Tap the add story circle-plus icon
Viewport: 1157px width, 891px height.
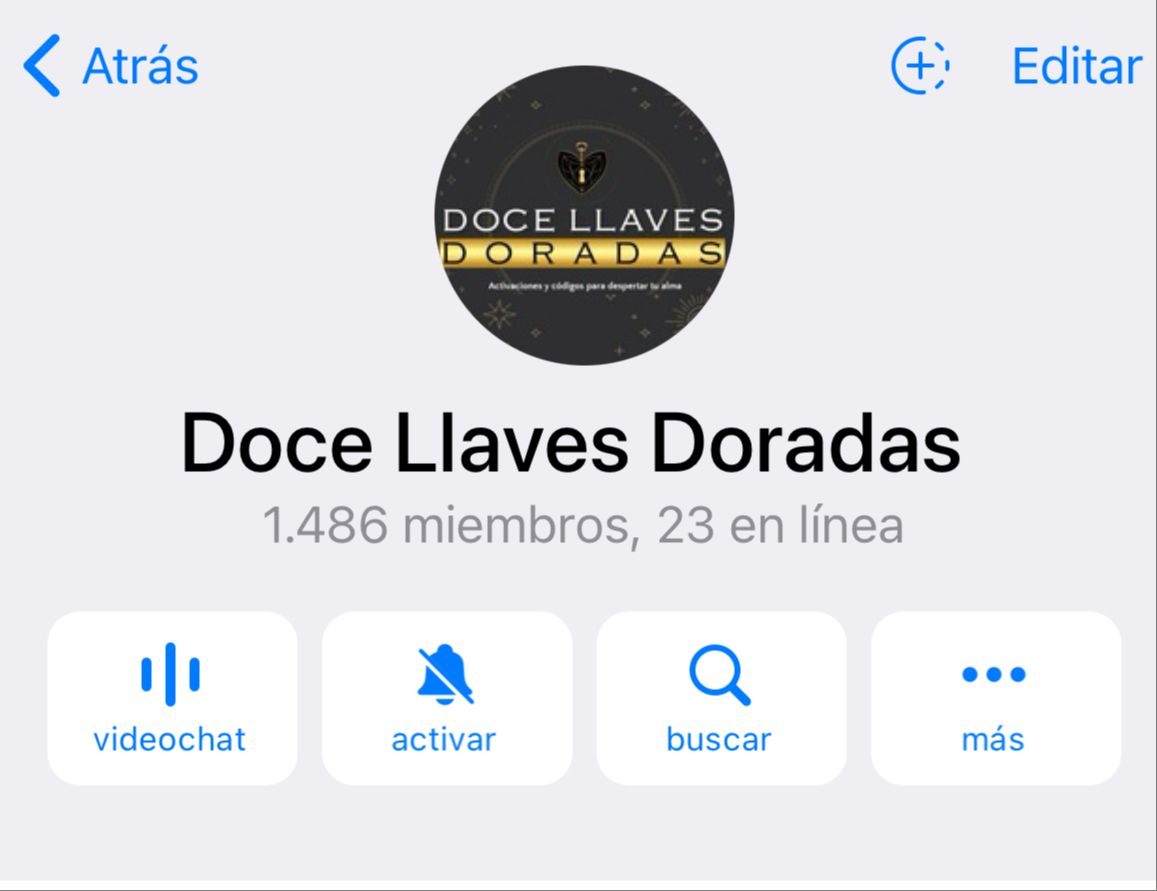pos(919,66)
